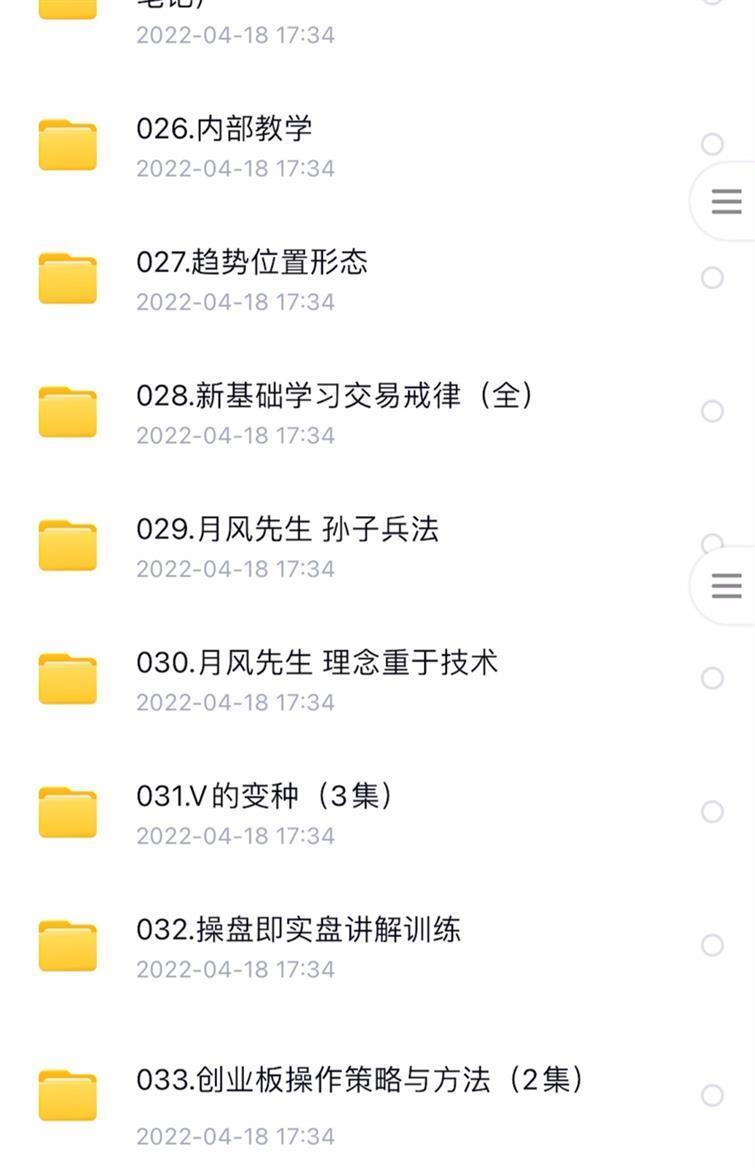Check the circle beside 031.V的变种
Image resolution: width=755 pixels, height=1168 pixels.
click(712, 811)
